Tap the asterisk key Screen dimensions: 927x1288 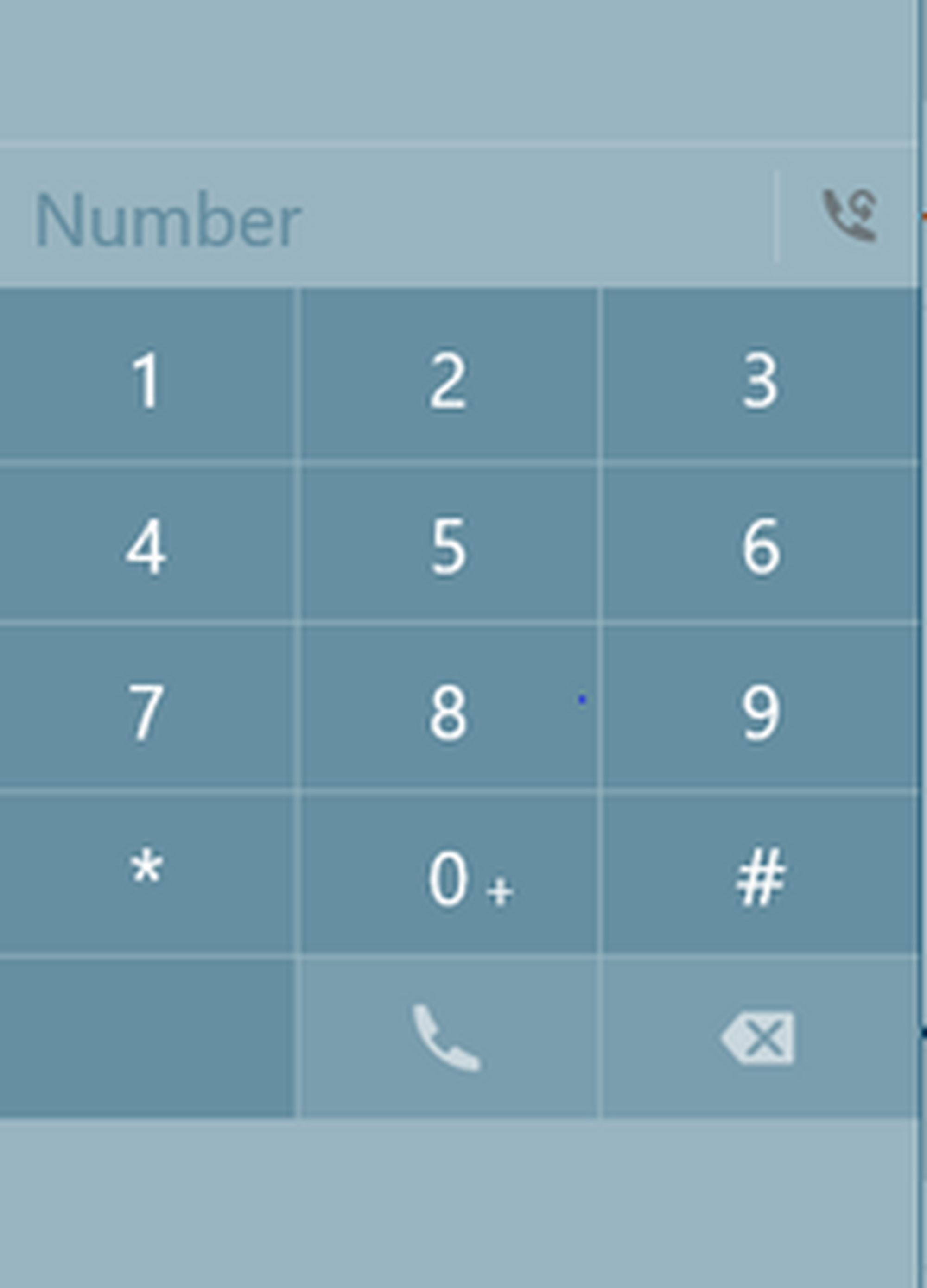(x=146, y=876)
